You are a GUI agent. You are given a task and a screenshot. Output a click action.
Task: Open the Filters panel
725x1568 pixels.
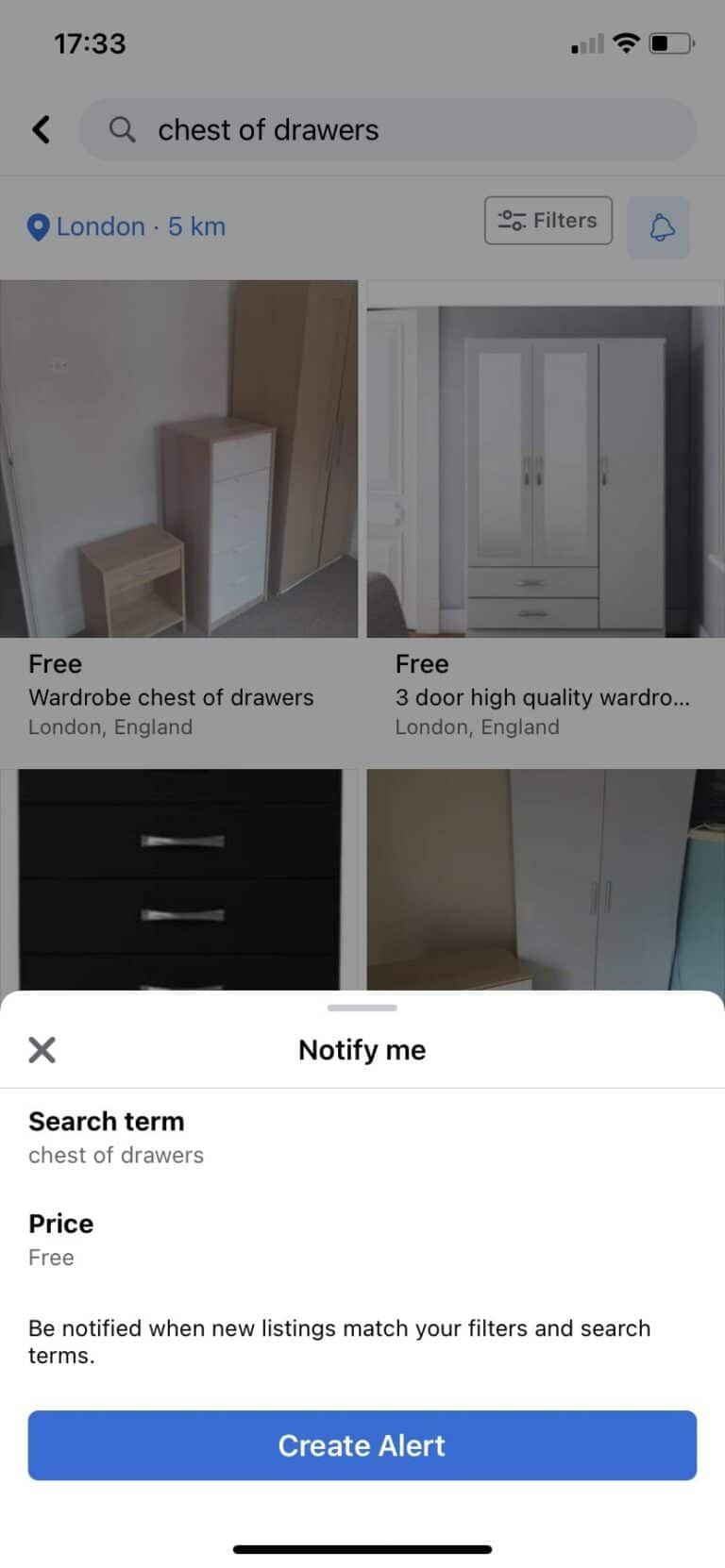tap(548, 220)
